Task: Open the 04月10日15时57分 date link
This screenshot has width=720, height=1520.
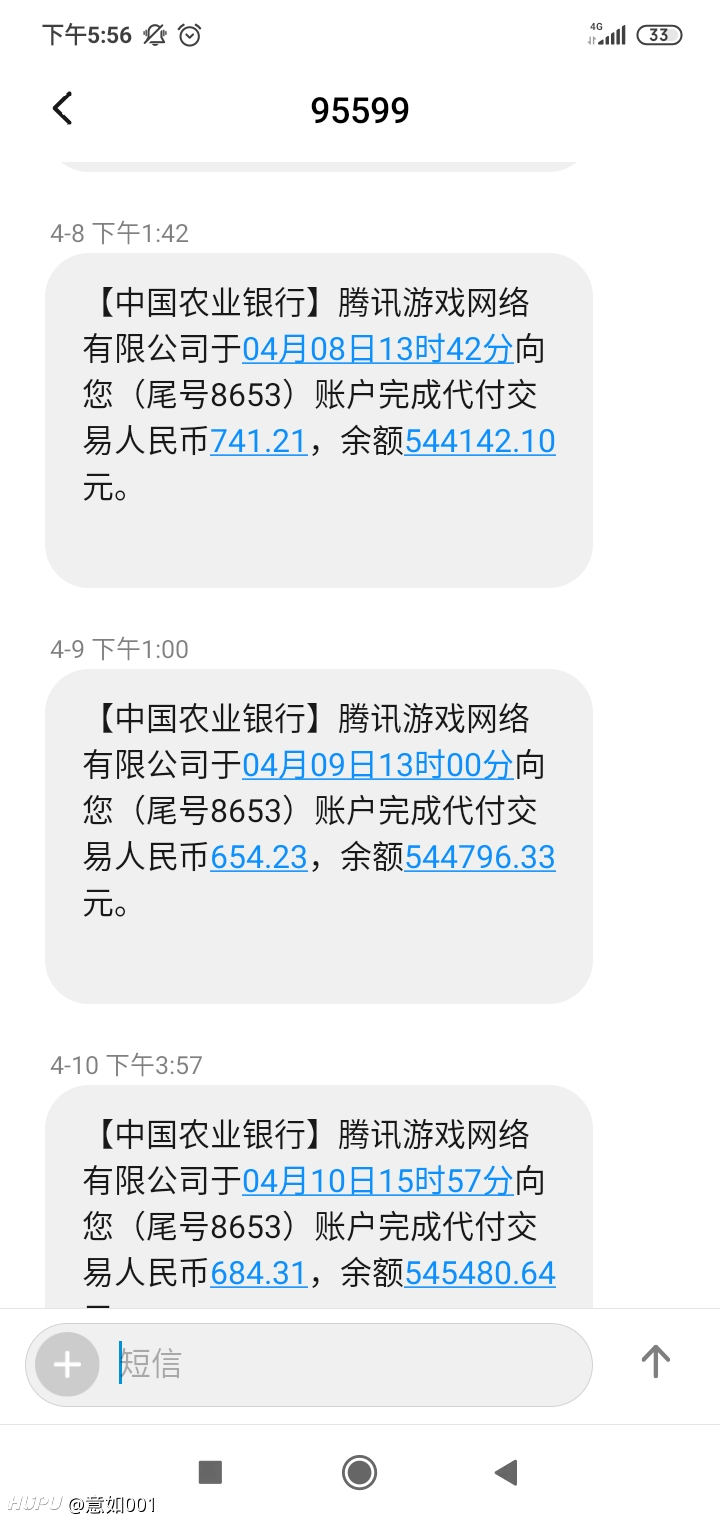Action: (378, 1181)
